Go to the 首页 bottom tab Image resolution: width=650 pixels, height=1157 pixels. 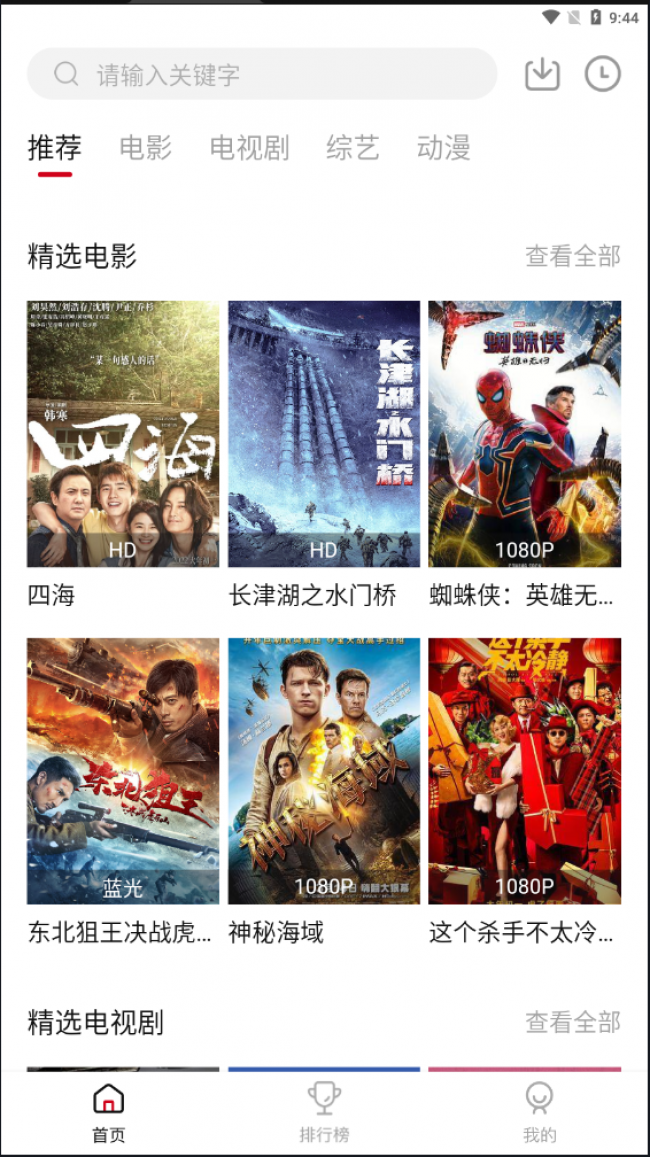108,1113
